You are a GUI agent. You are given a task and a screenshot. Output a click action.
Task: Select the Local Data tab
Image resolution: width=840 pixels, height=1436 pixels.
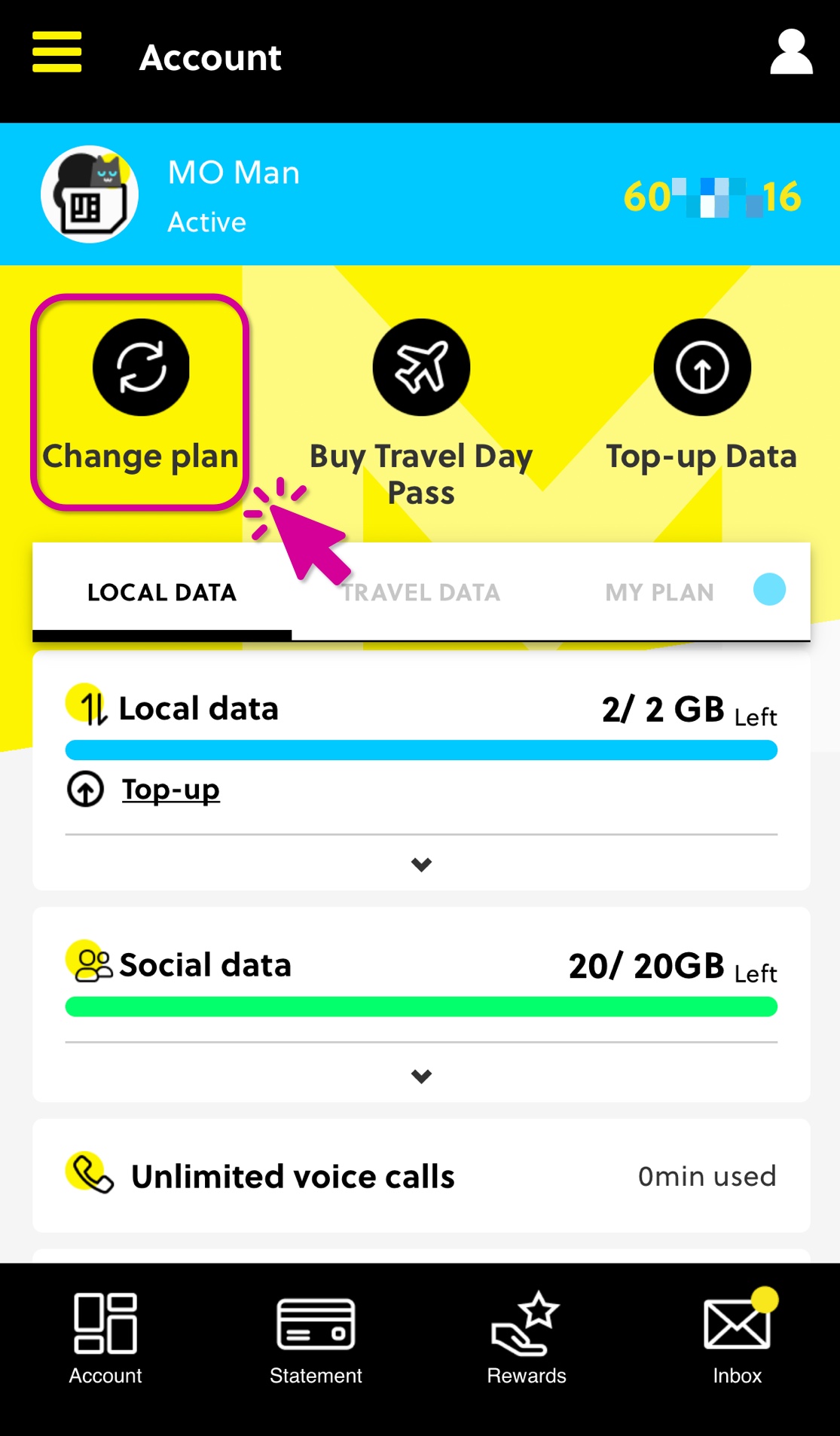click(162, 592)
